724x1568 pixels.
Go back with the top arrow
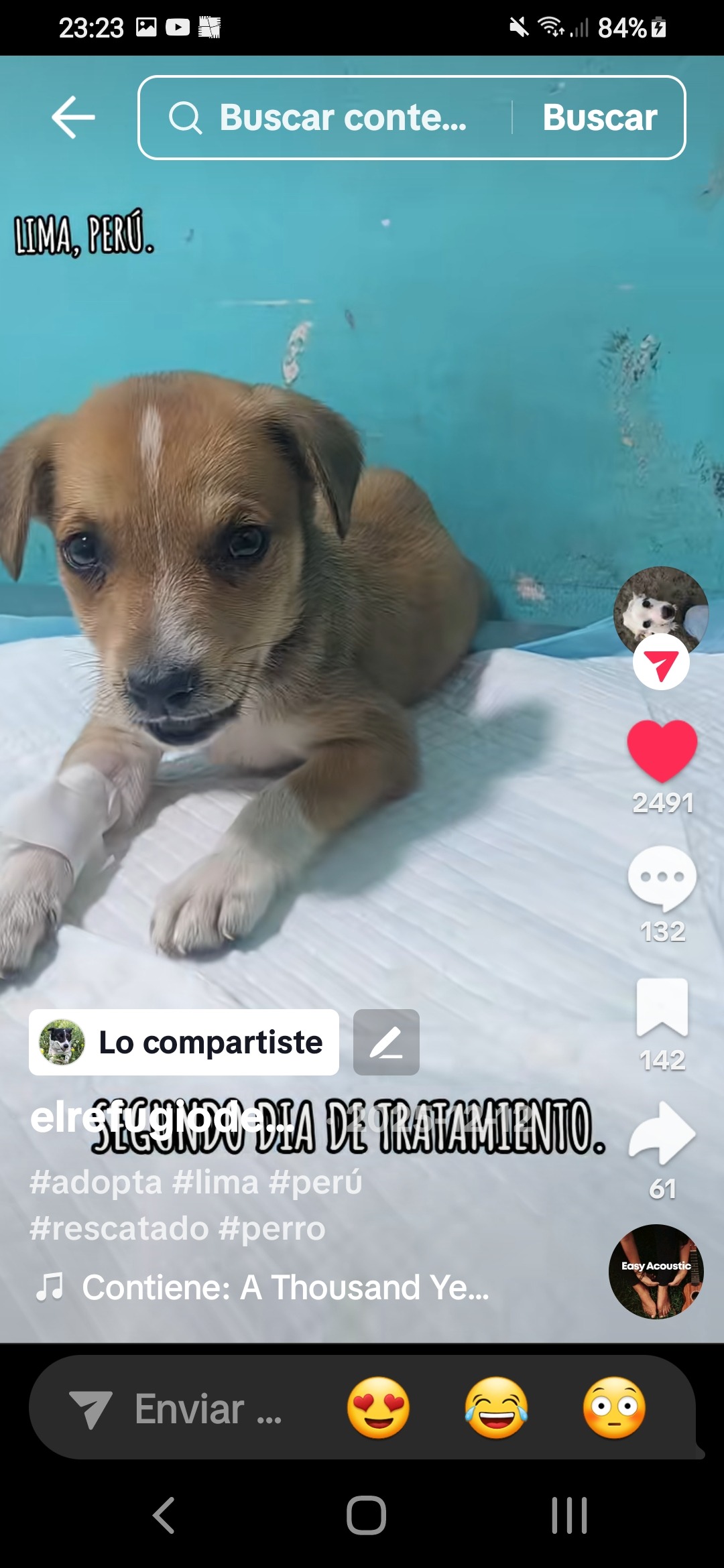(73, 117)
